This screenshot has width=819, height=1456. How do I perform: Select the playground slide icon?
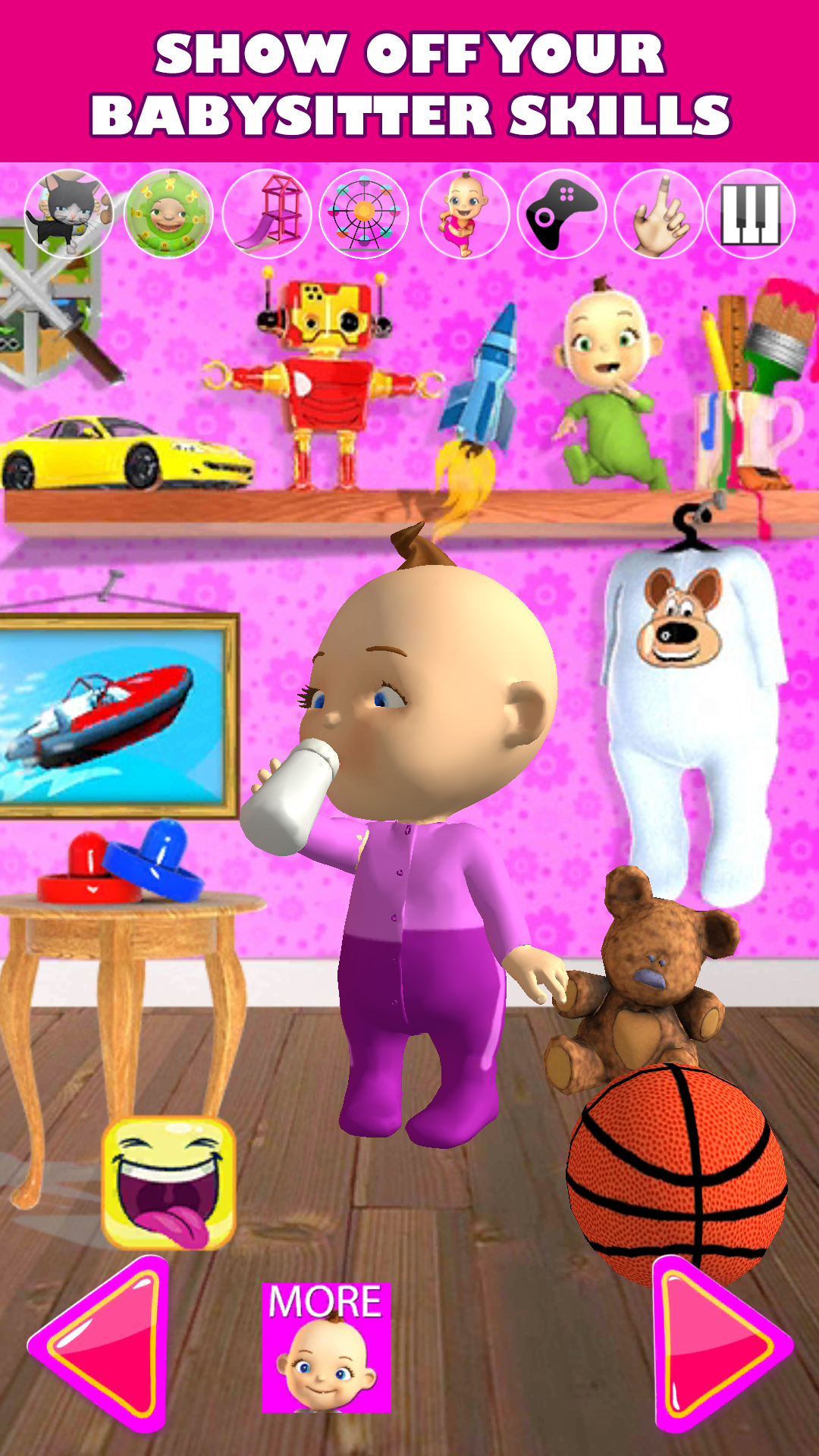point(267,214)
